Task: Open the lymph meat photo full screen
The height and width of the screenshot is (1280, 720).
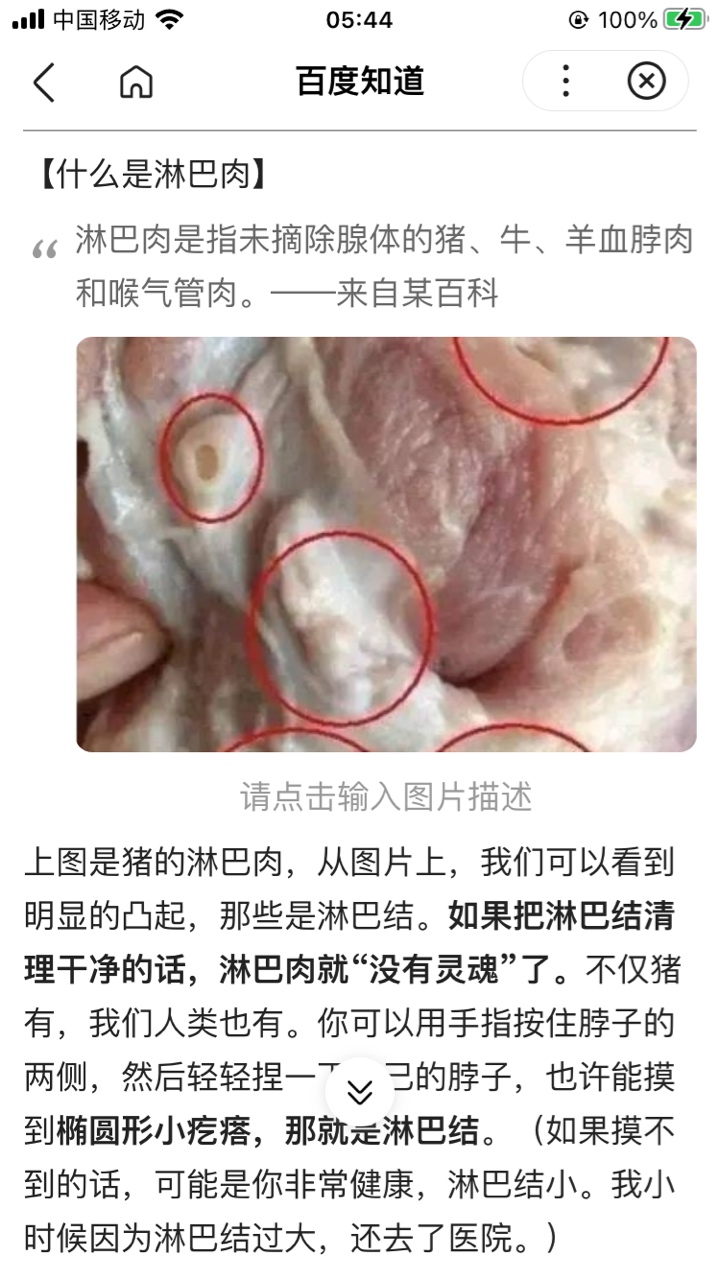Action: [x=386, y=544]
